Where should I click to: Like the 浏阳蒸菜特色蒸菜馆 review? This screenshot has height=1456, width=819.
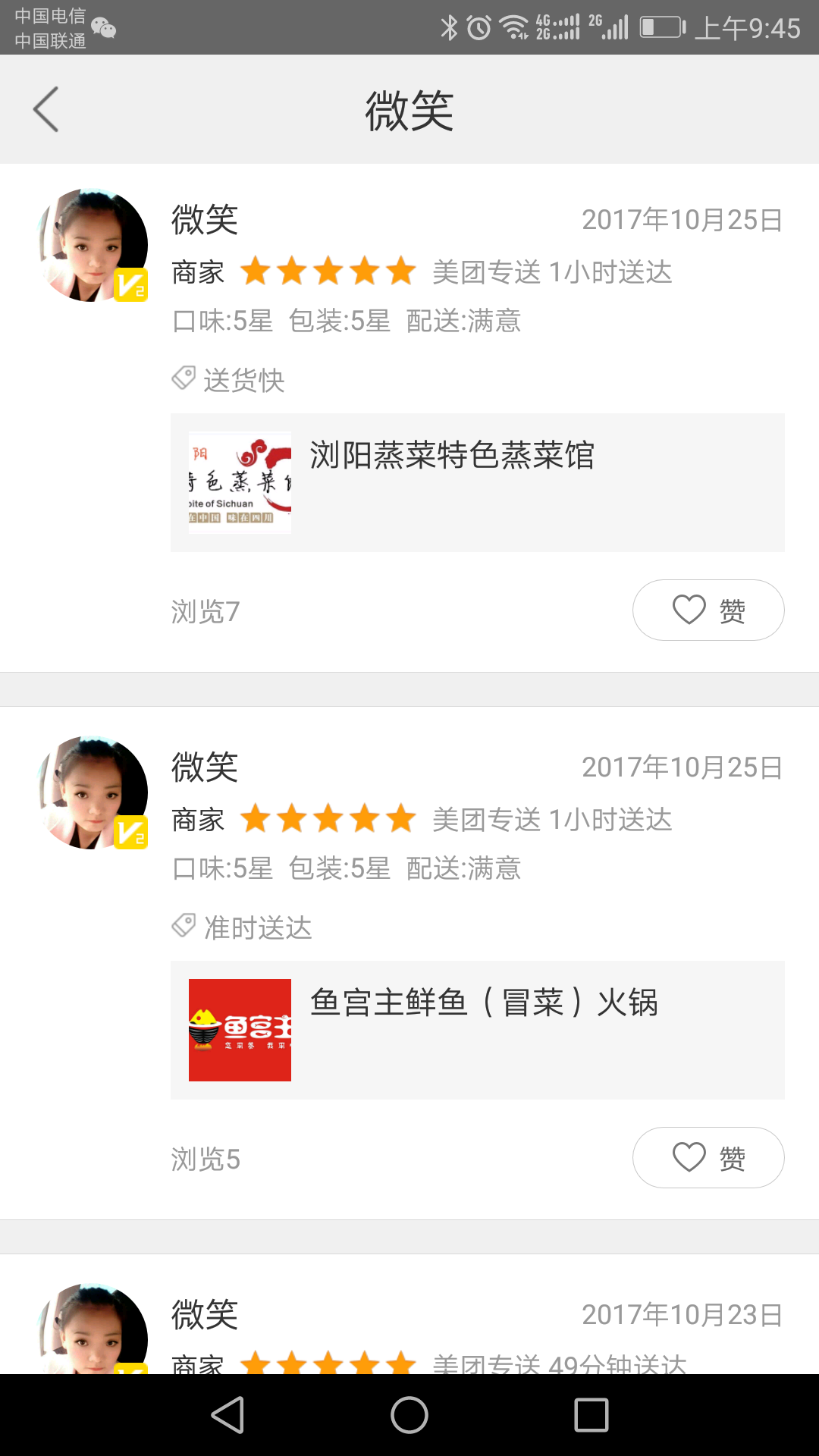click(708, 610)
